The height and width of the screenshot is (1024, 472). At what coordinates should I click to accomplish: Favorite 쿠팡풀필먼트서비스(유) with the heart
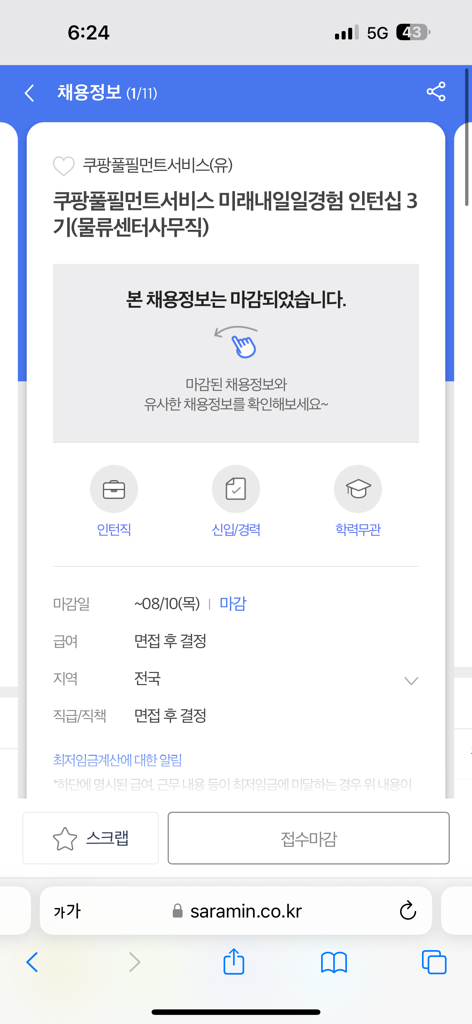(x=63, y=167)
